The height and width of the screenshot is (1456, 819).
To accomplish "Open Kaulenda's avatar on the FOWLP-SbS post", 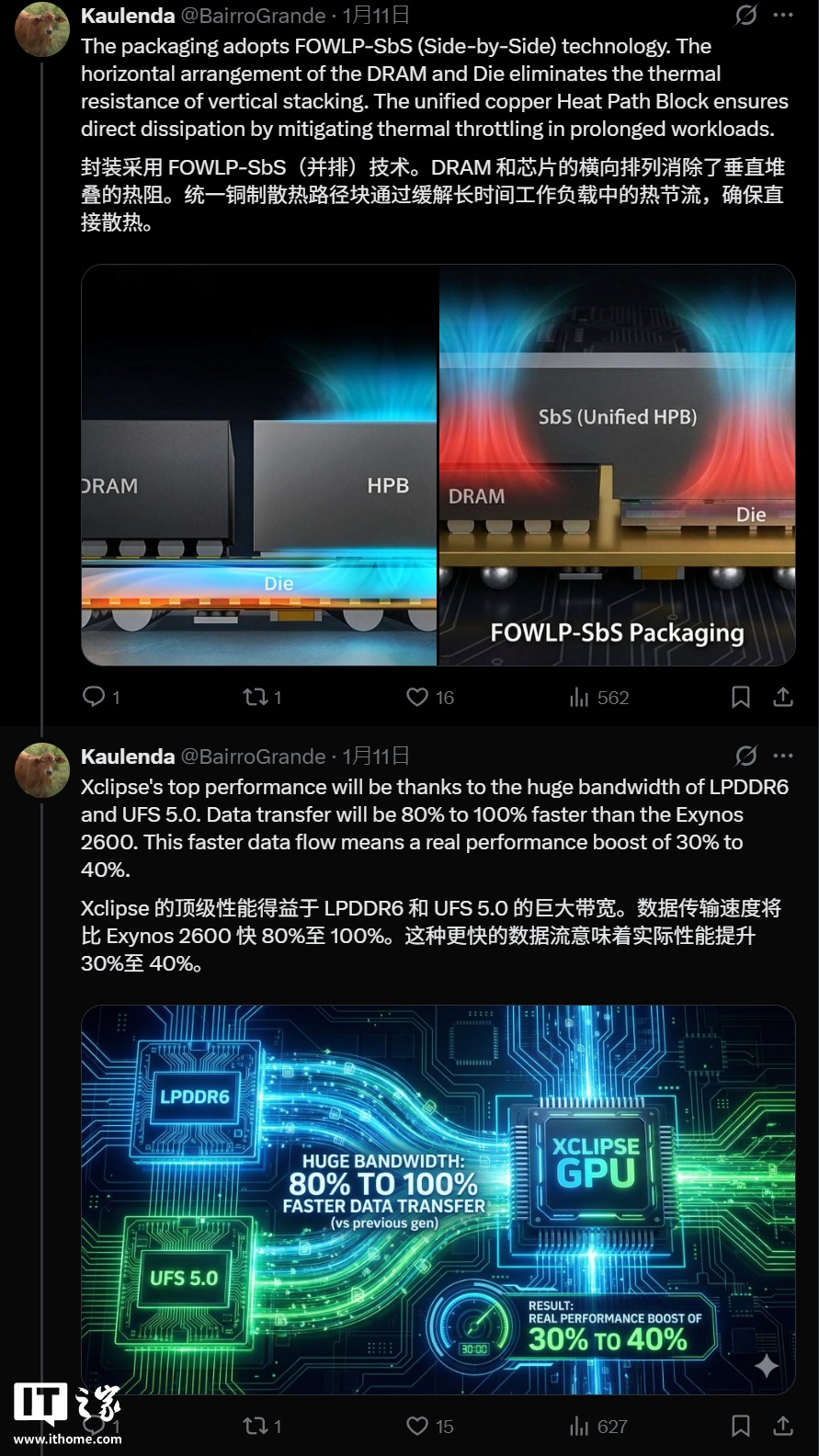I will coord(42,28).
